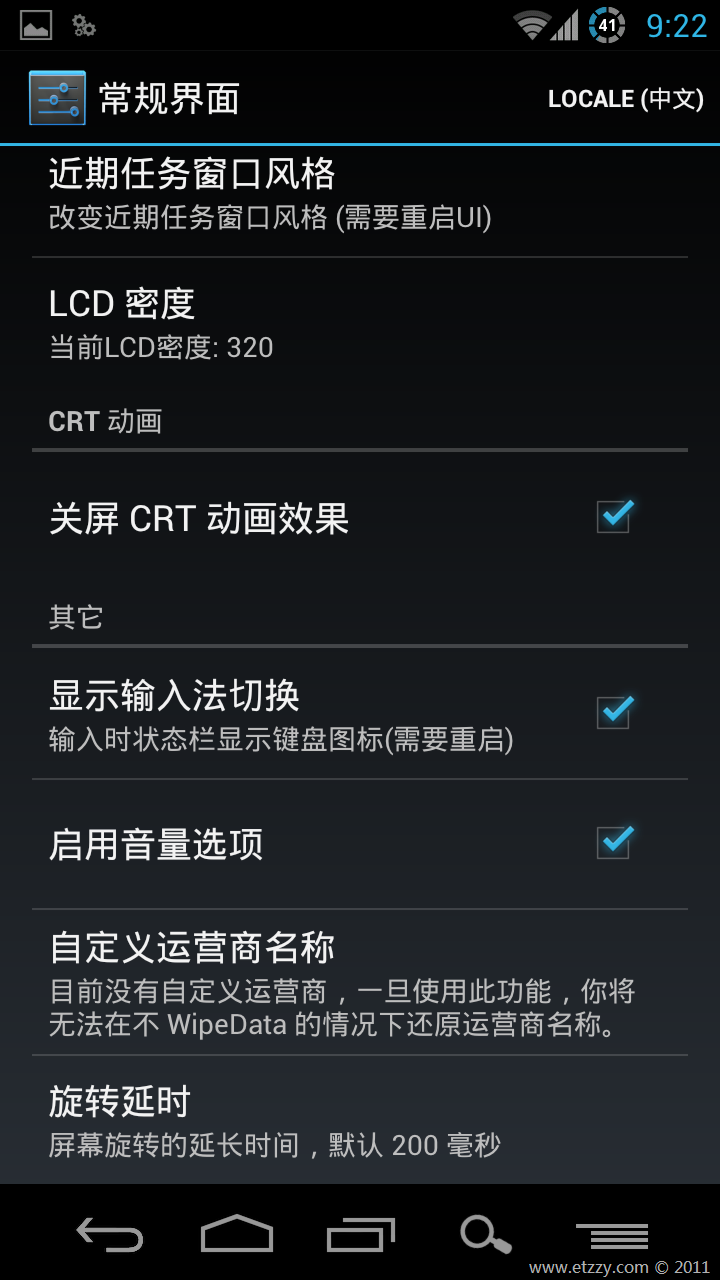
Task: Tap the search key in navigation bar
Action: pos(486,1235)
